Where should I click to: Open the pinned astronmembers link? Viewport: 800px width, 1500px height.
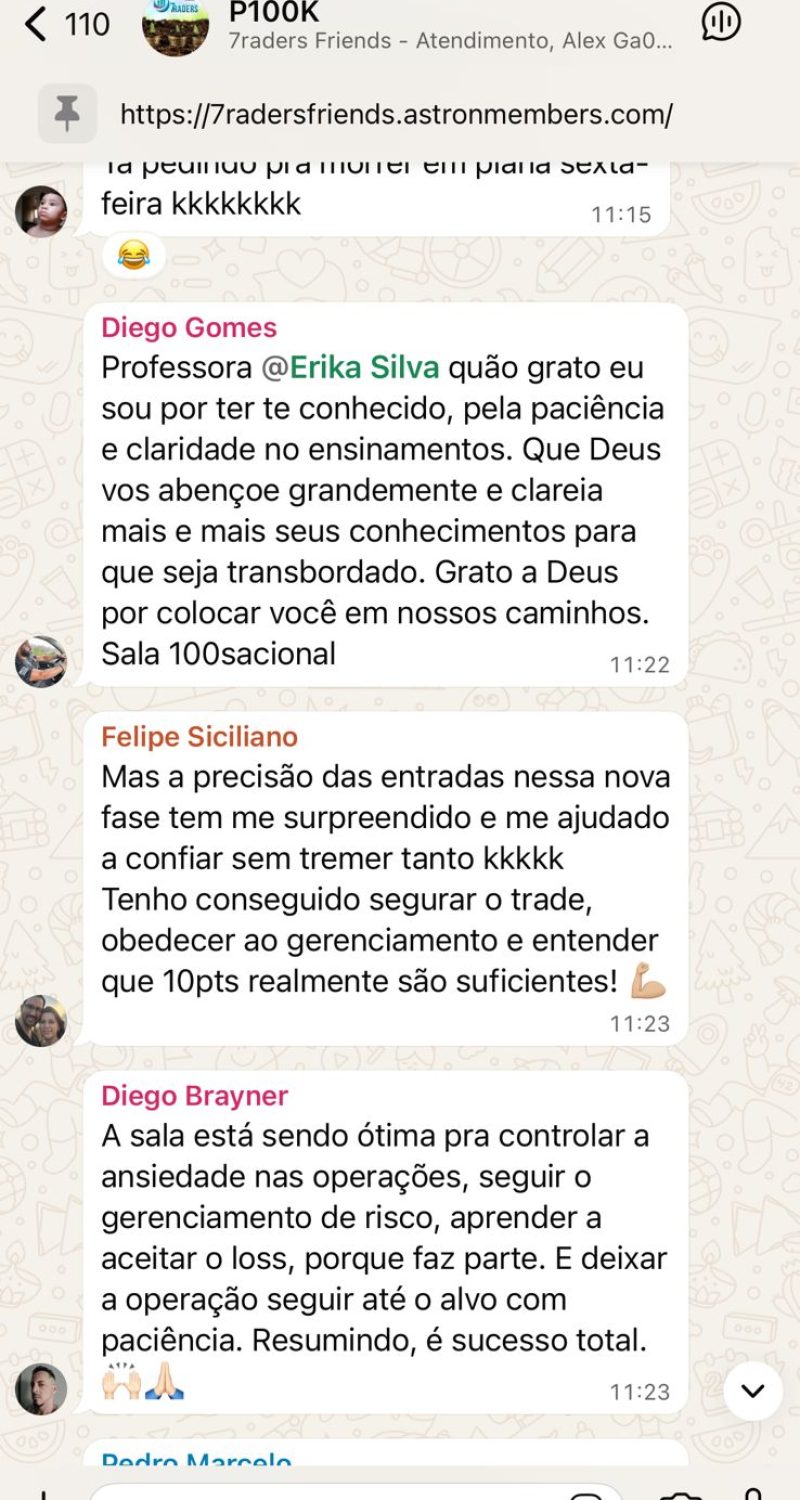pyautogui.click(x=396, y=114)
